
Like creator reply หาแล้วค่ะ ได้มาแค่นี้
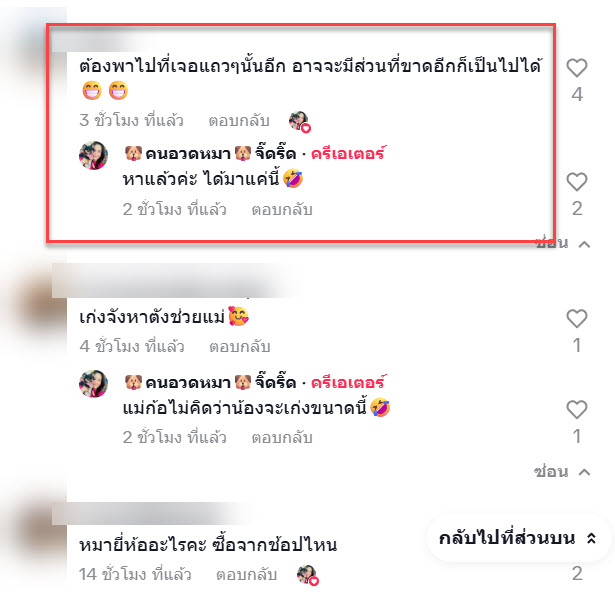click(x=577, y=182)
